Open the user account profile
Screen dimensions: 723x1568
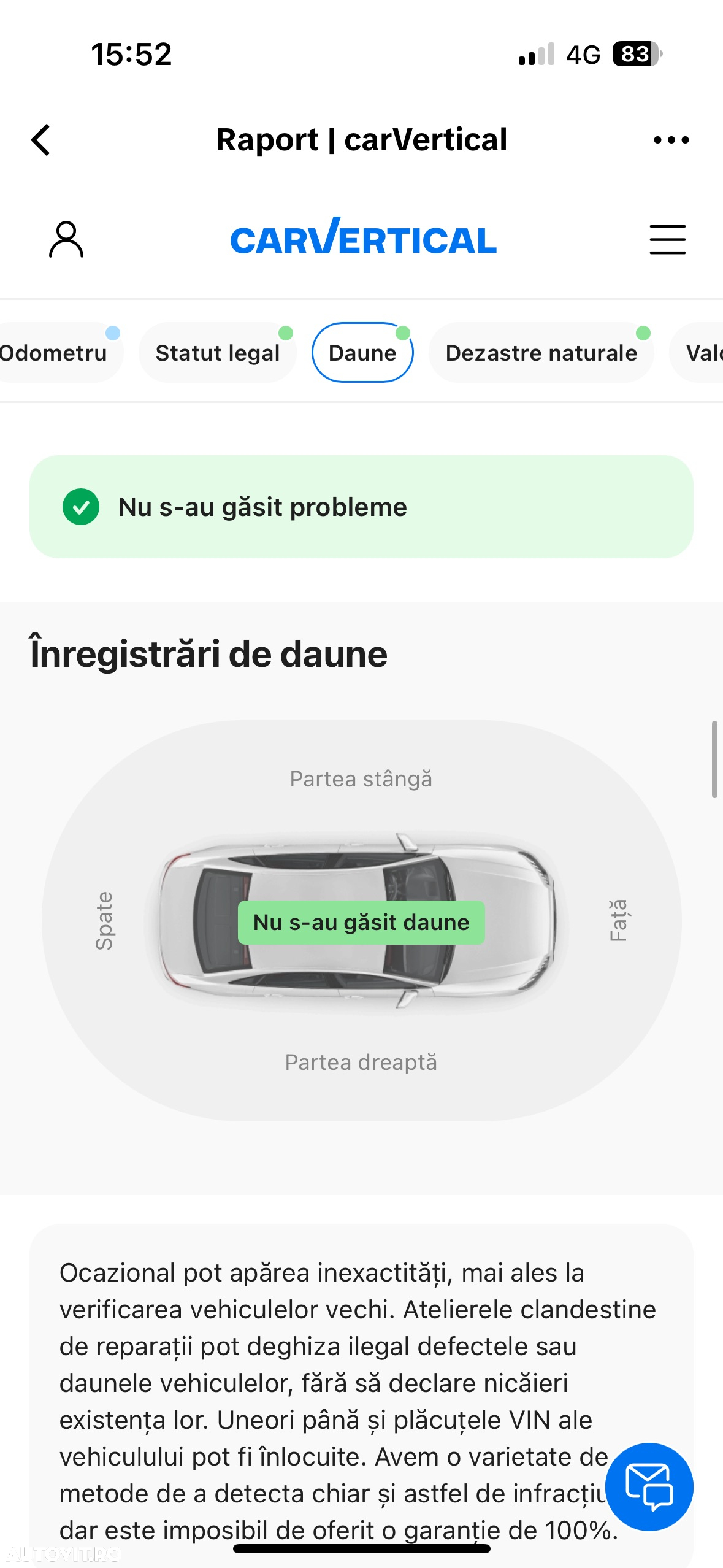[66, 239]
